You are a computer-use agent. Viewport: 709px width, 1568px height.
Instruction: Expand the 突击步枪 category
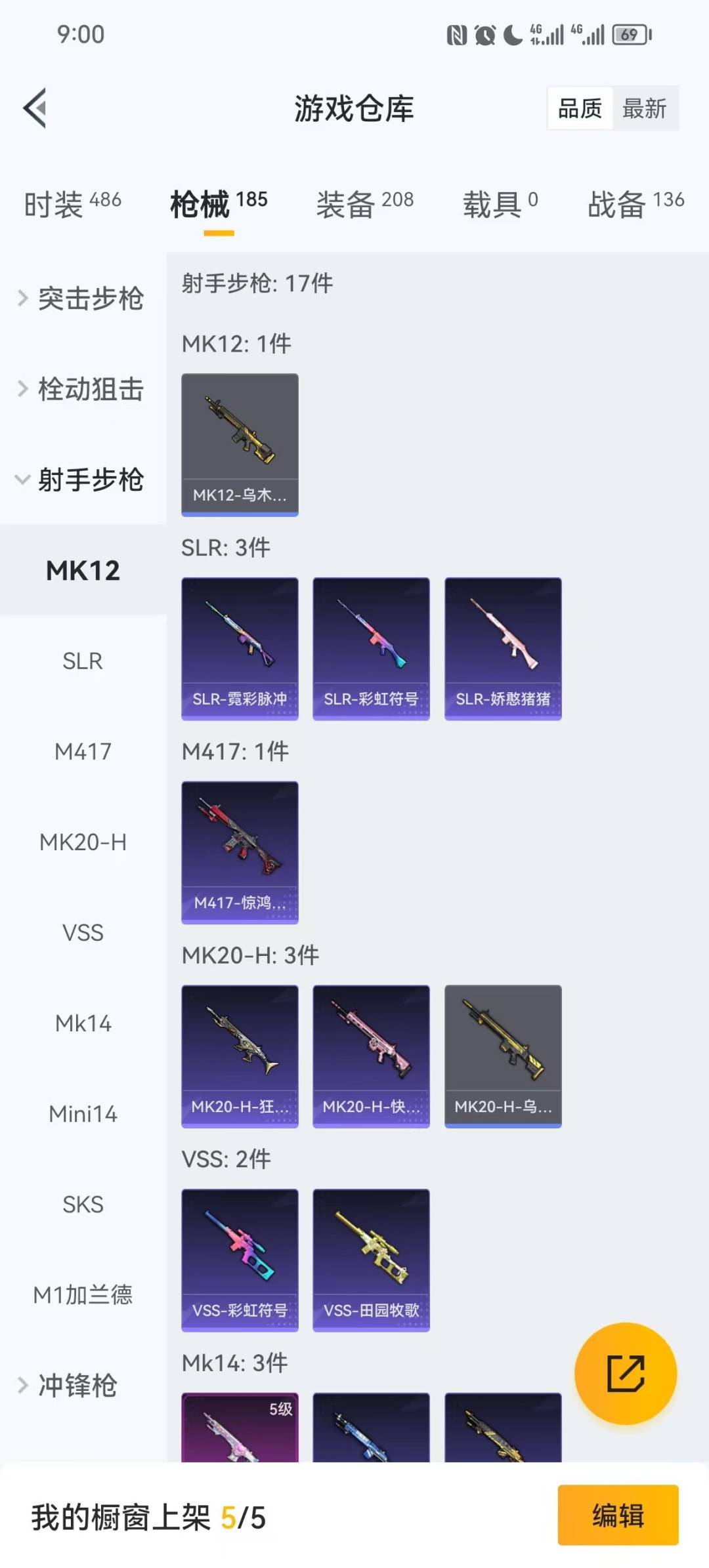82,299
